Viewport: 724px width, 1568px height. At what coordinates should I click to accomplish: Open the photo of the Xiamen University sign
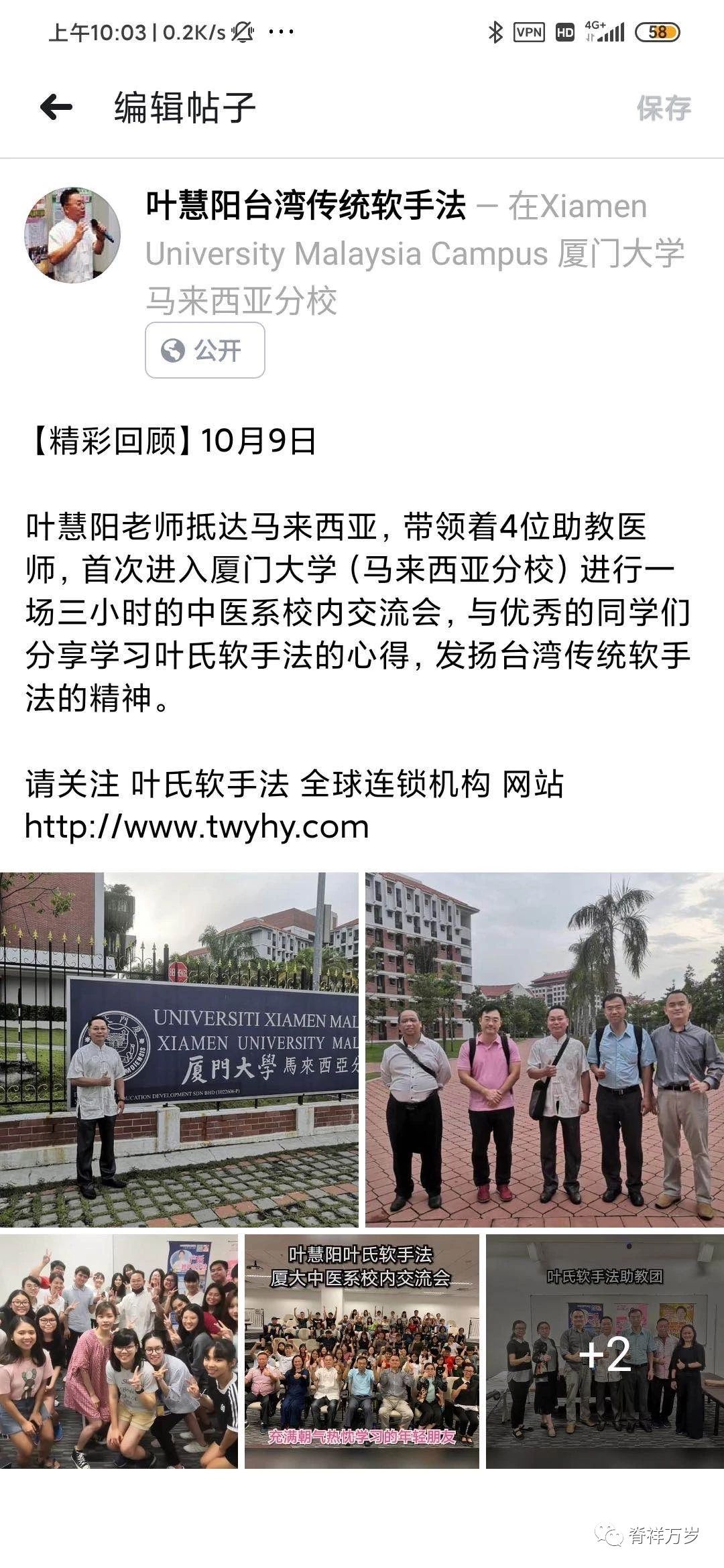(x=179, y=1049)
